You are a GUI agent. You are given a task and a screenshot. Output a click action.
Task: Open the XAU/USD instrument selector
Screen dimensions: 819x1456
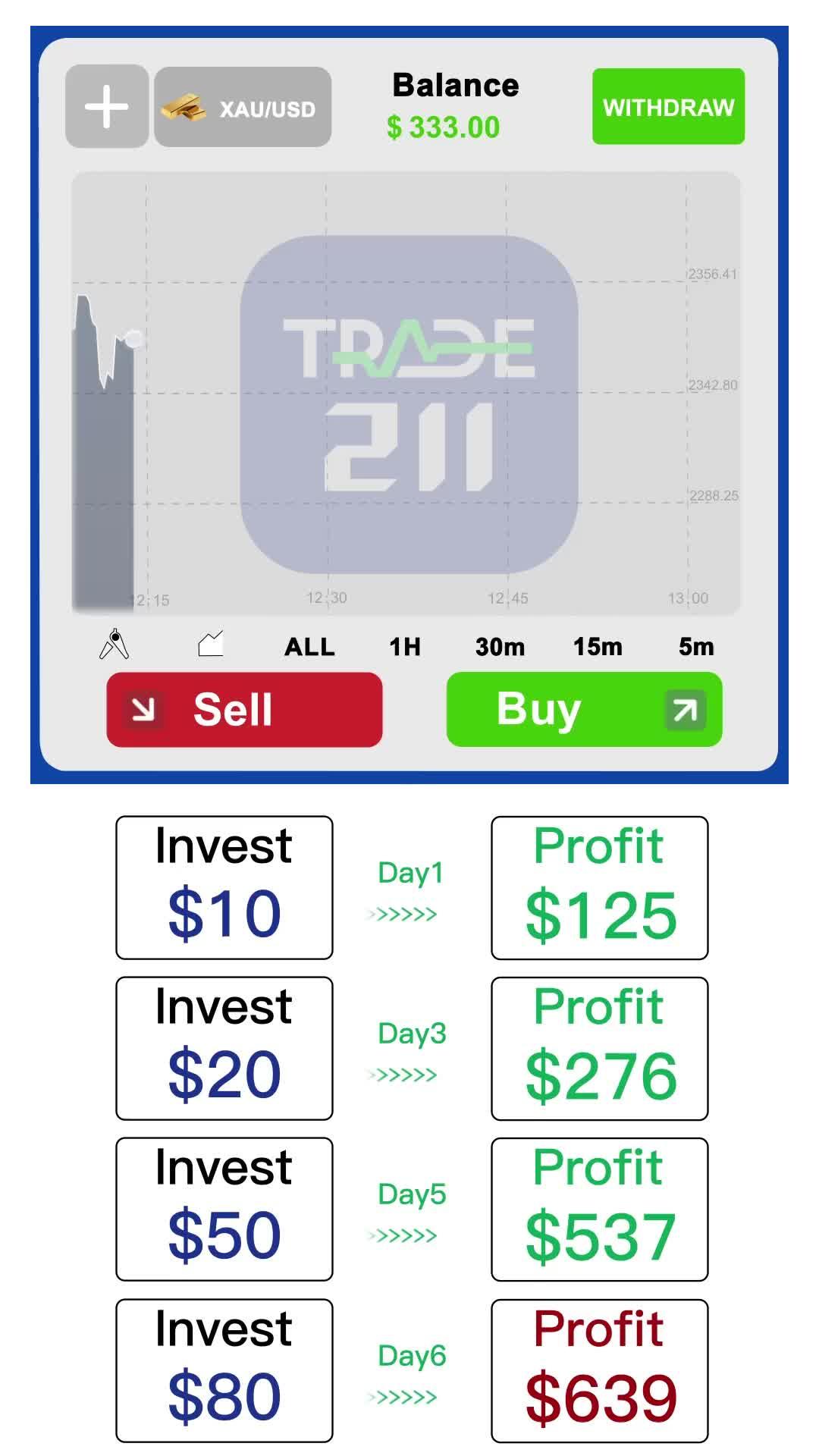(x=242, y=107)
